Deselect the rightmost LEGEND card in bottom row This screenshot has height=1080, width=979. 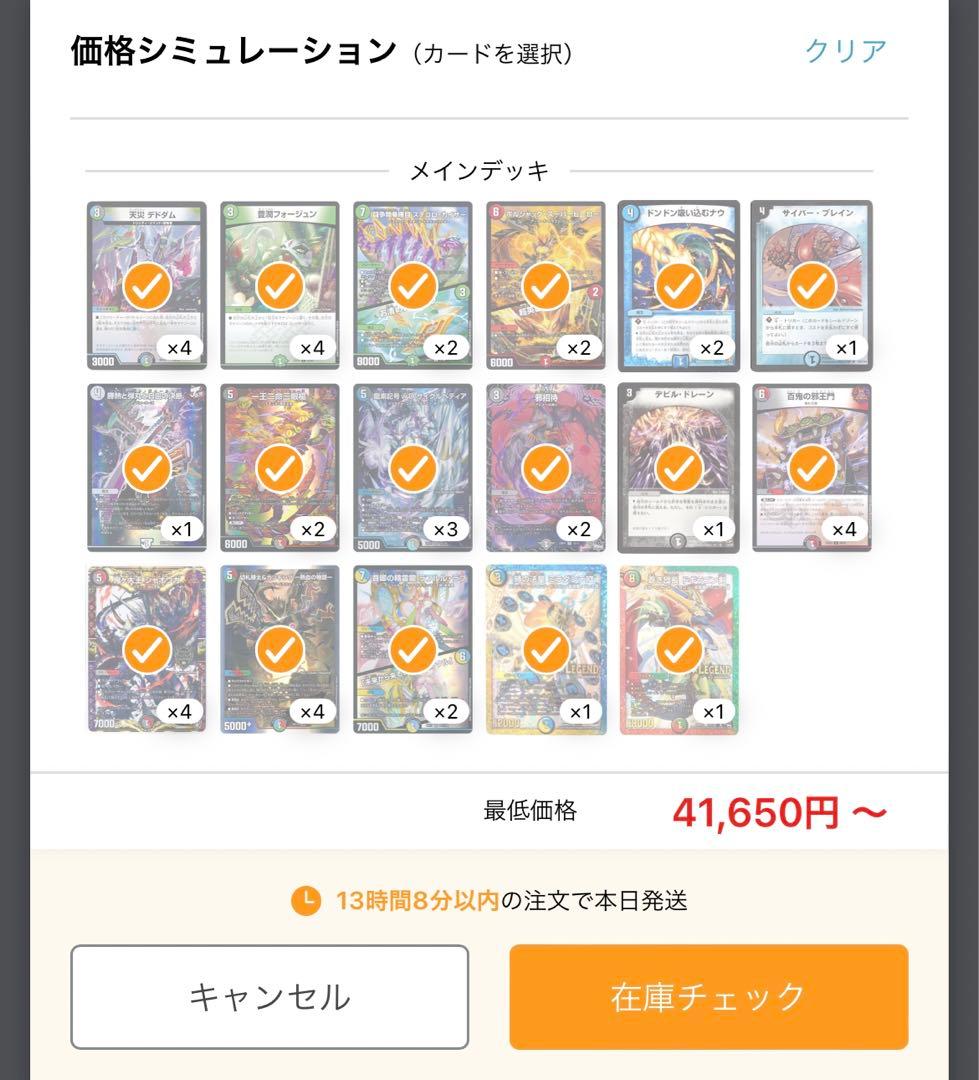click(678, 648)
